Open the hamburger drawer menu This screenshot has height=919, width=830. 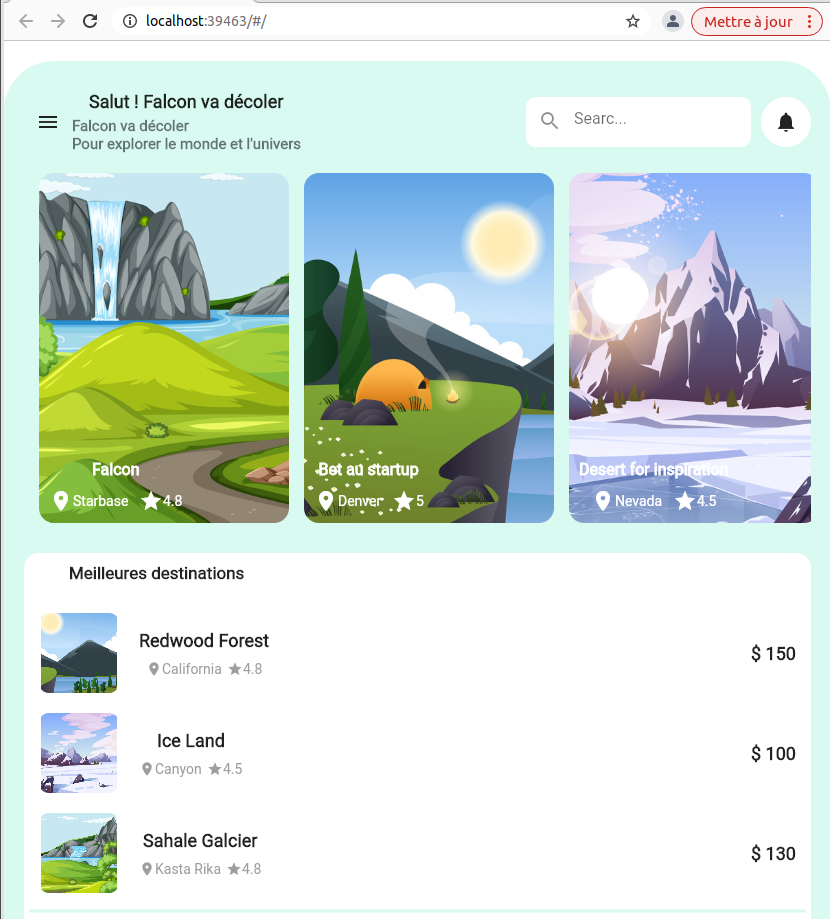(x=48, y=122)
